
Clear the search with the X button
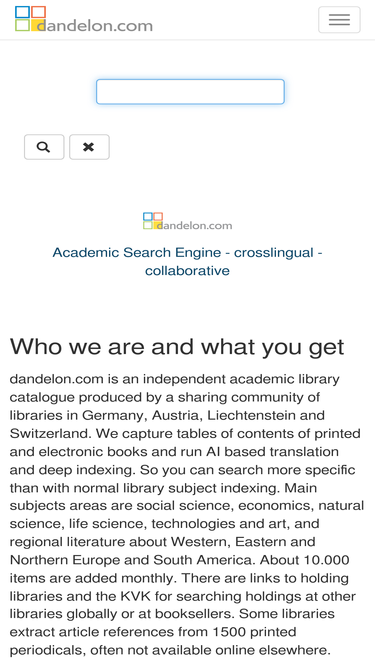(89, 147)
